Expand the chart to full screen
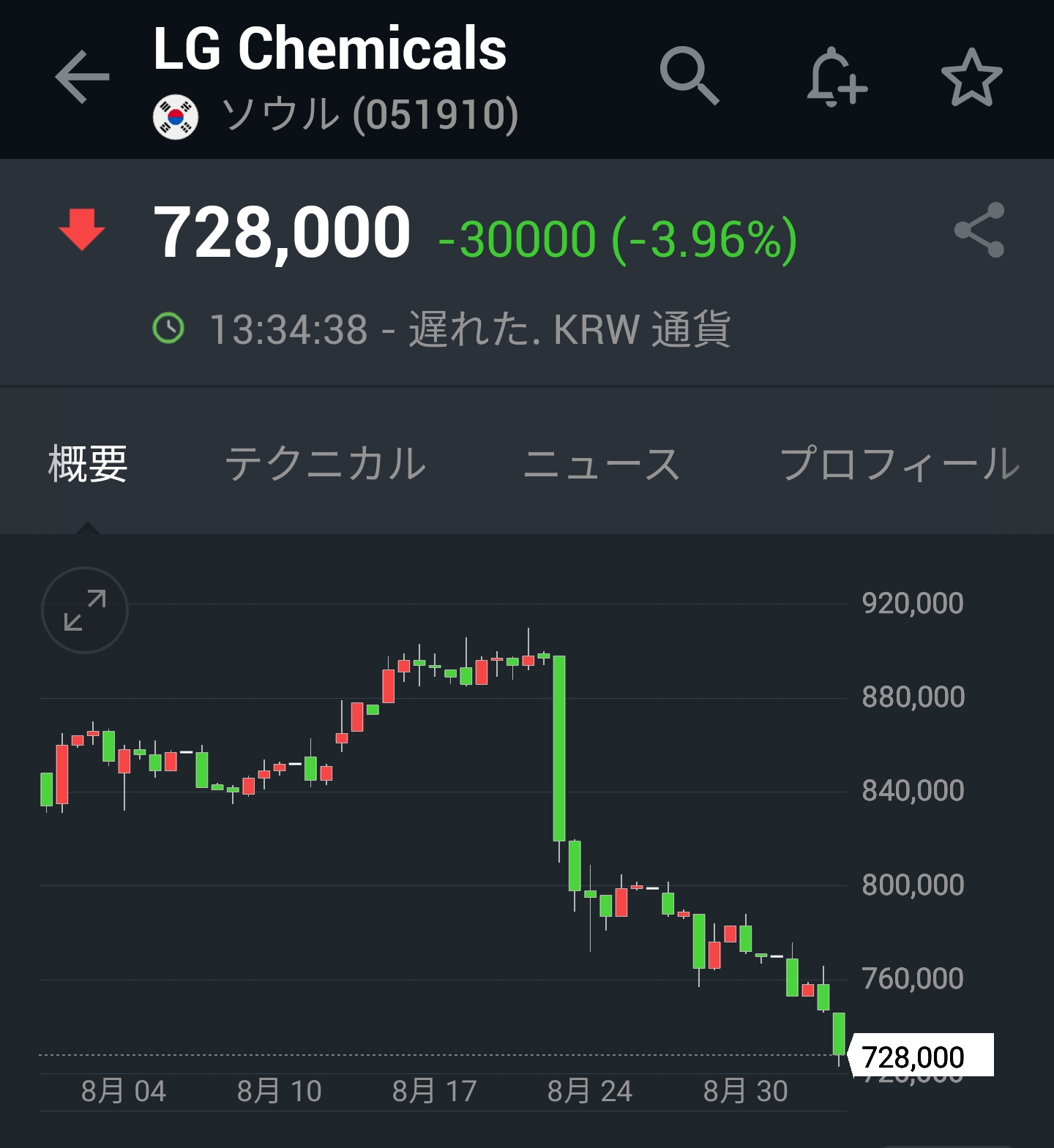 (85, 609)
